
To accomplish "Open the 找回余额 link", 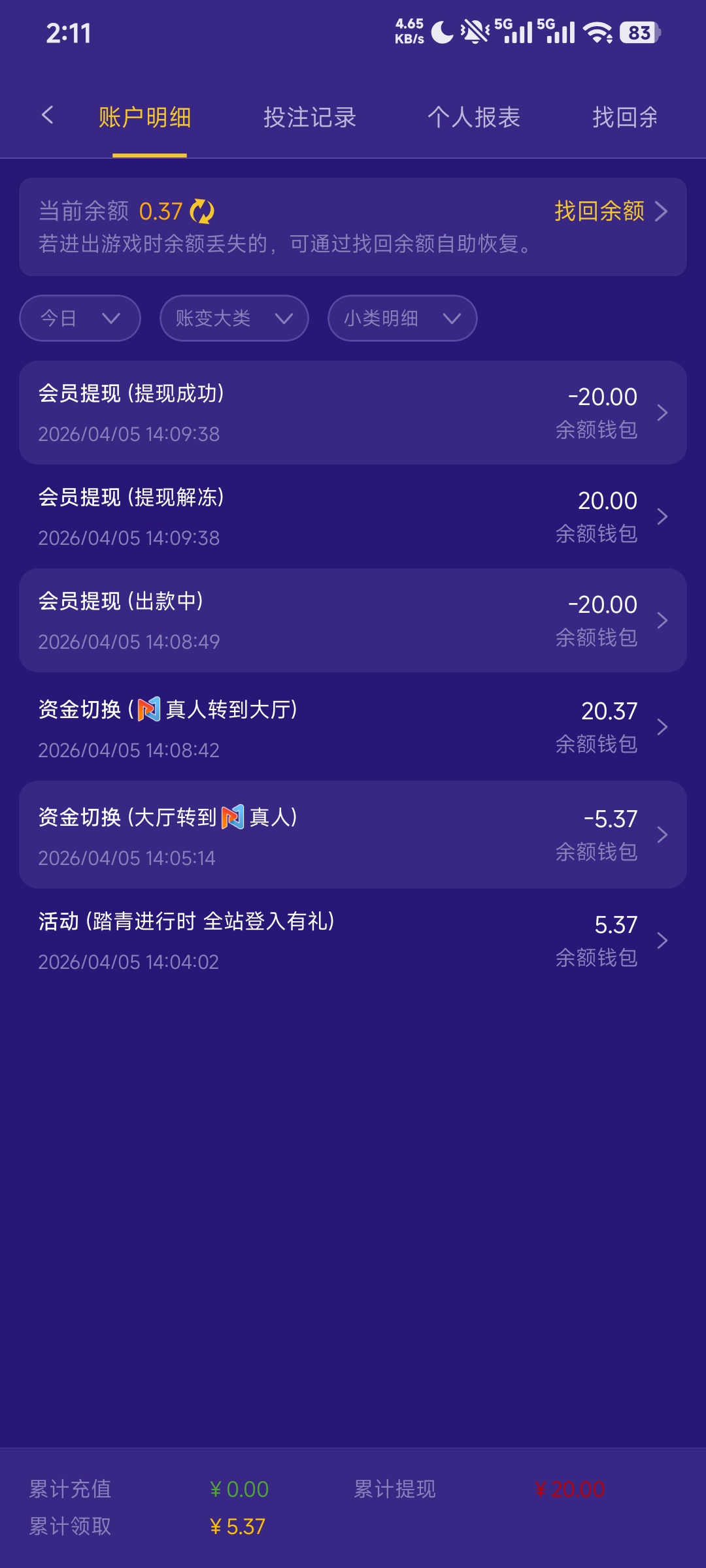I will pyautogui.click(x=611, y=211).
